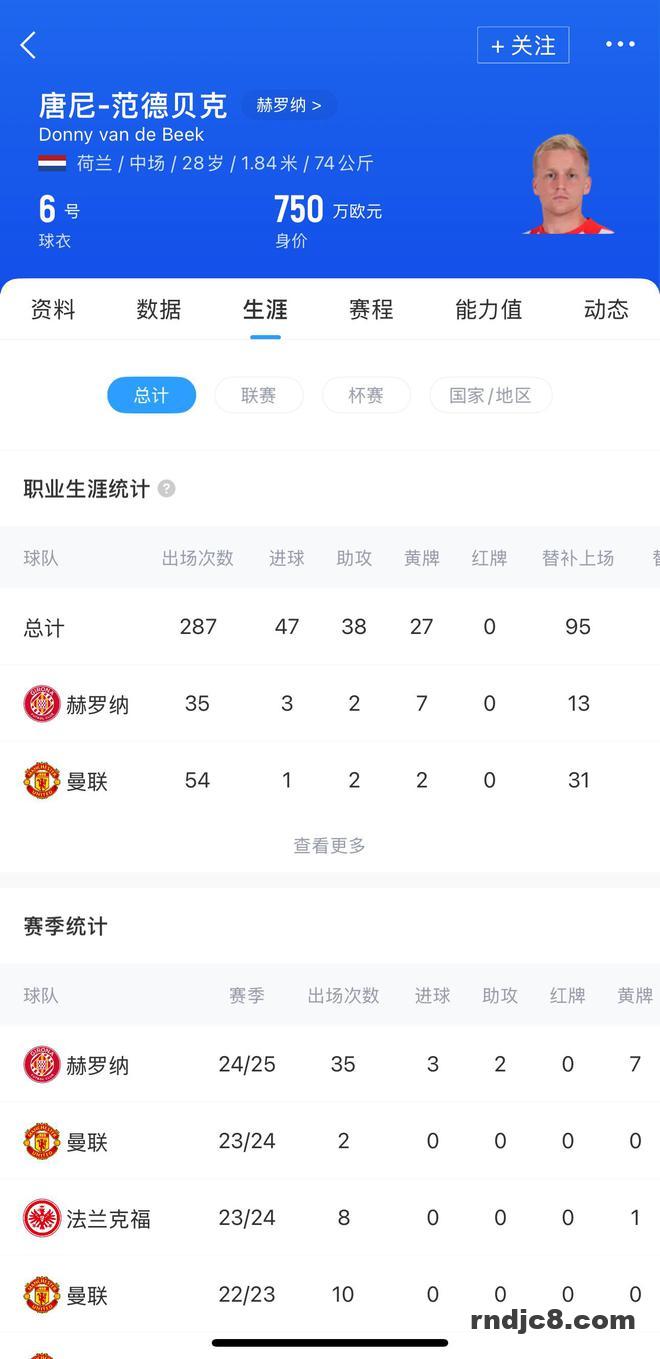The image size is (660, 1359).
Task: Open the 赫罗纳 team chip beside the name
Action: (288, 105)
